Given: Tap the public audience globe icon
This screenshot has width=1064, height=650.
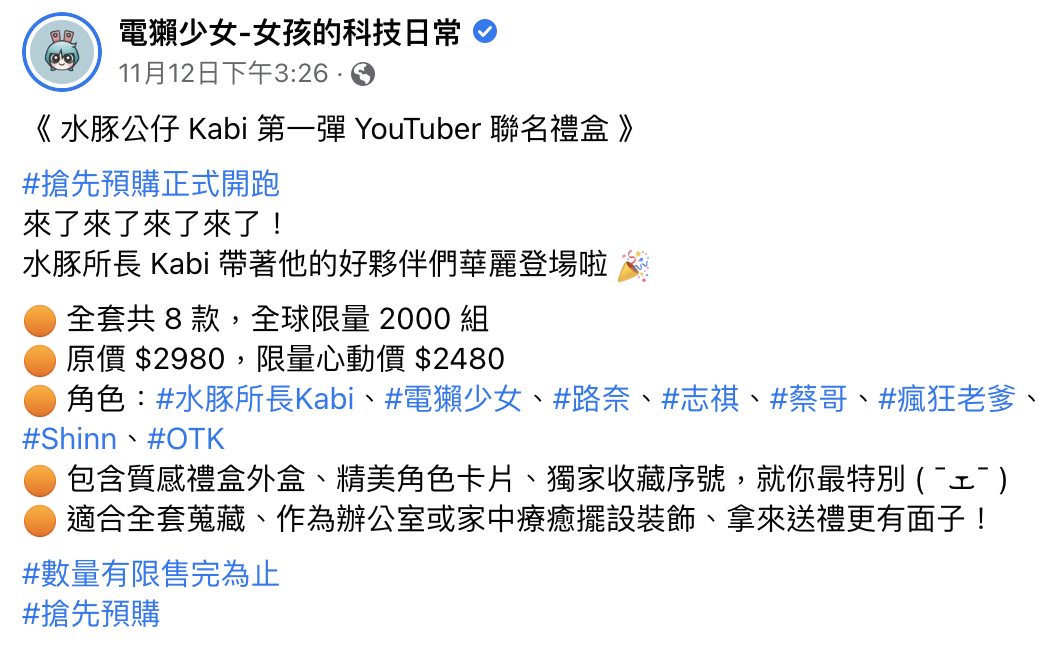Looking at the screenshot, I should (x=363, y=74).
